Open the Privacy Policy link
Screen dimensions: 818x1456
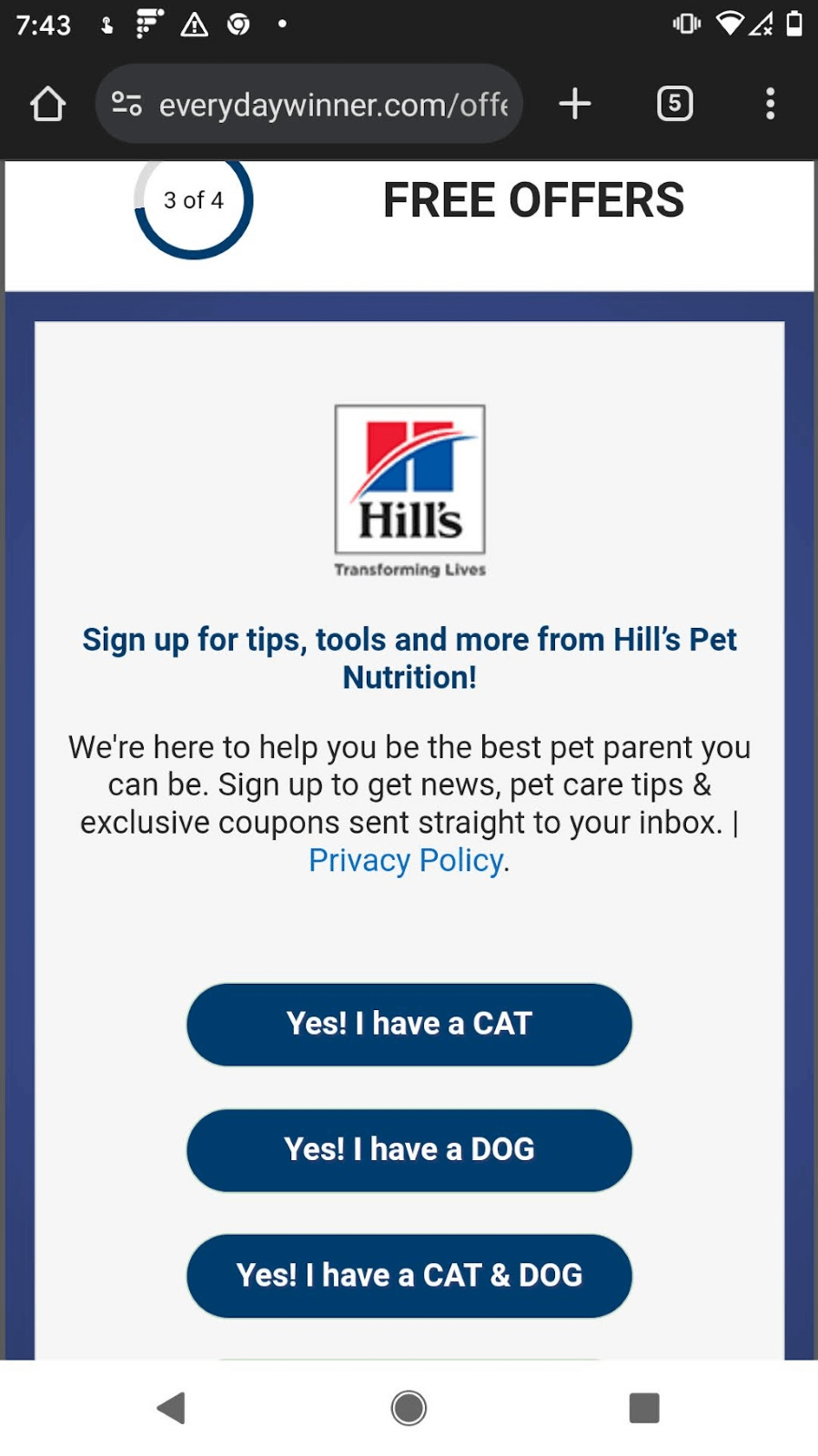pos(405,860)
